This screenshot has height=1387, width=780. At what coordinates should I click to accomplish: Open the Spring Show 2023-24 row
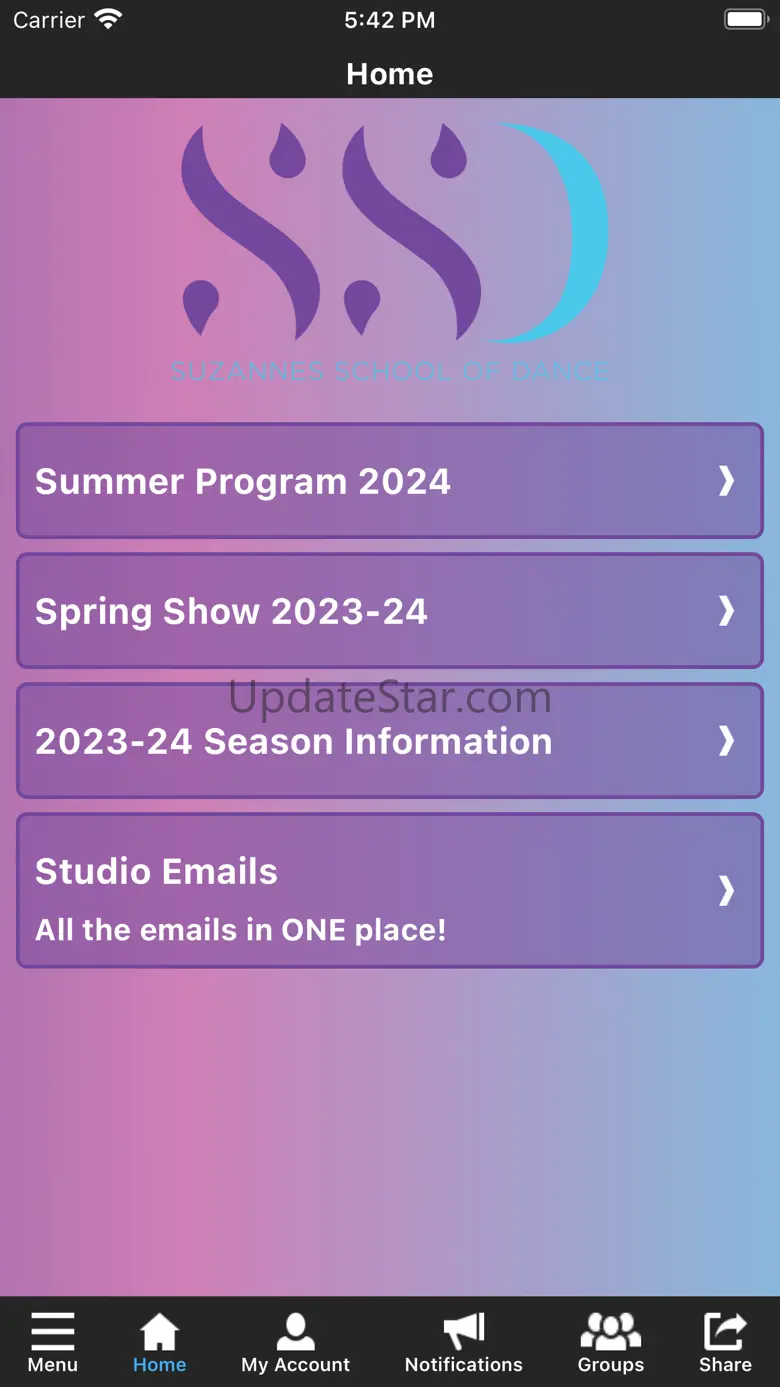(x=390, y=611)
